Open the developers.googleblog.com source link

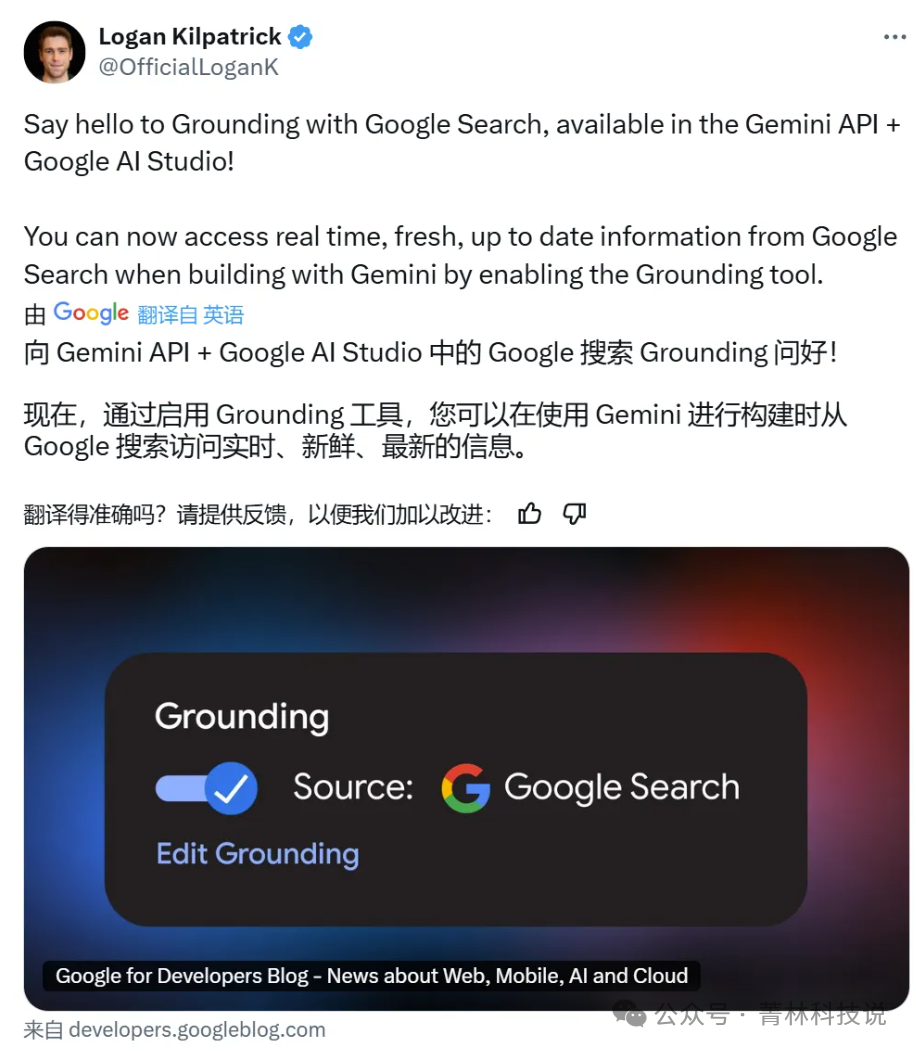click(196, 1029)
